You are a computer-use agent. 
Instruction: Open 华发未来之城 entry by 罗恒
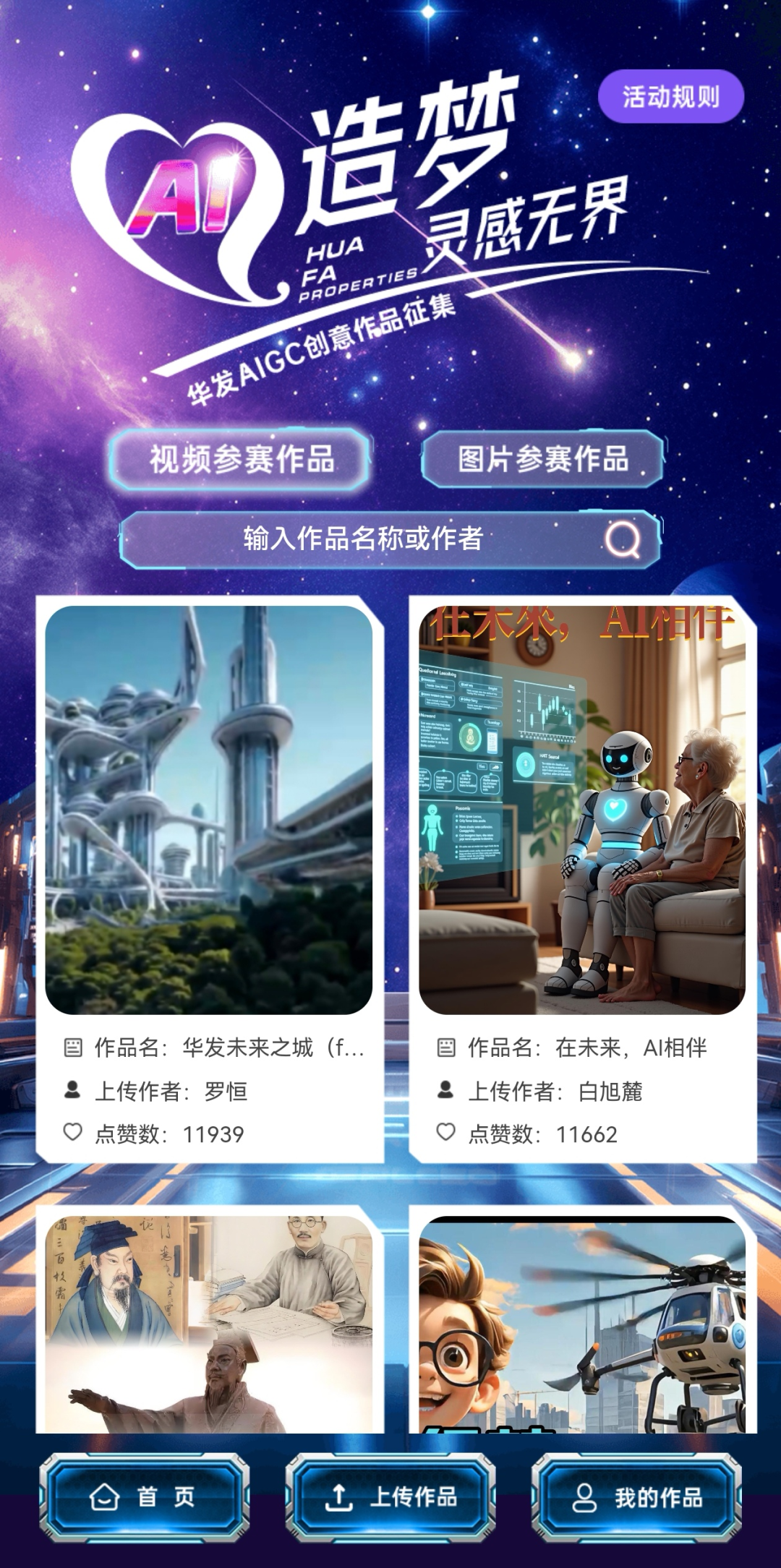pyautogui.click(x=209, y=810)
